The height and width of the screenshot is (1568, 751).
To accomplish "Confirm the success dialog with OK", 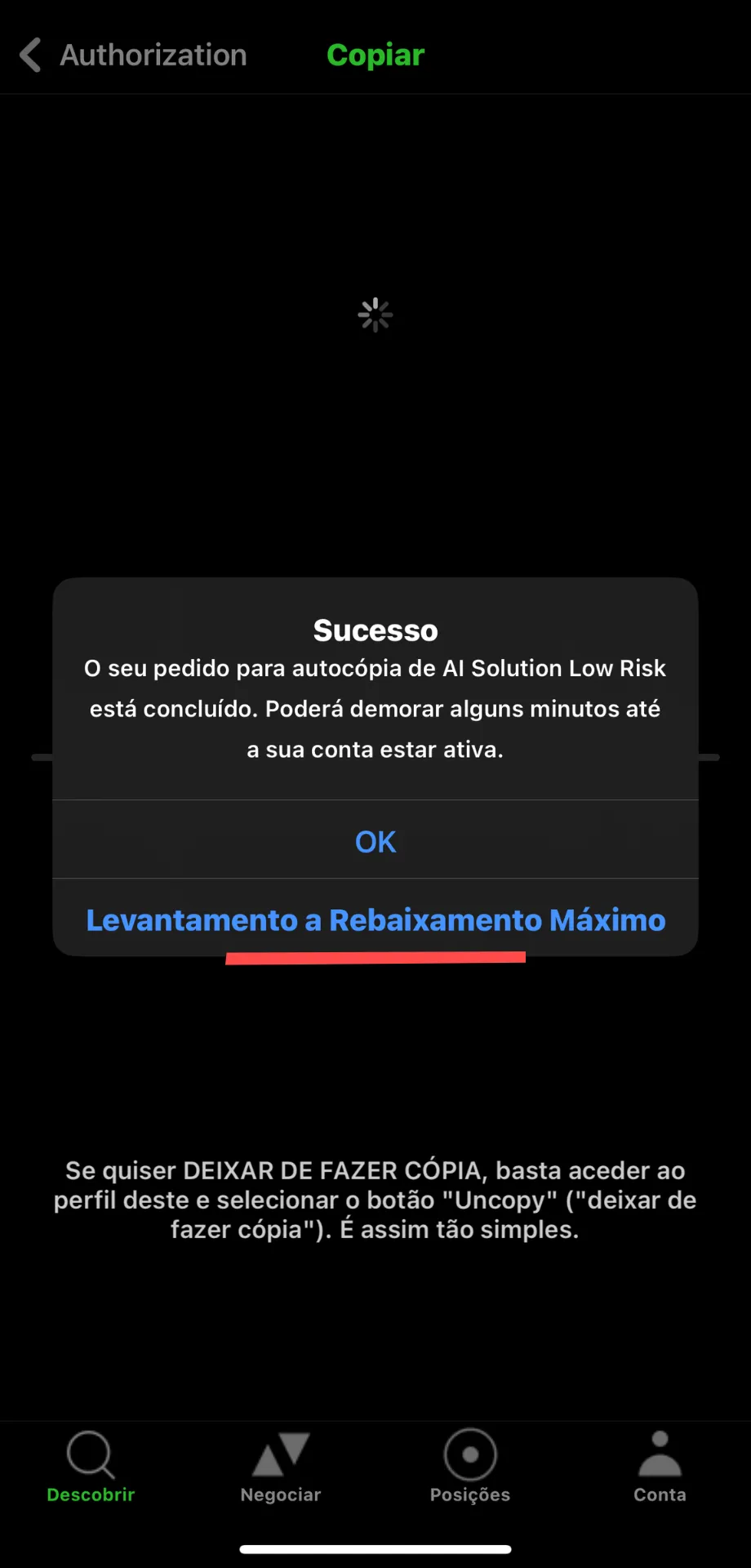I will pyautogui.click(x=375, y=841).
